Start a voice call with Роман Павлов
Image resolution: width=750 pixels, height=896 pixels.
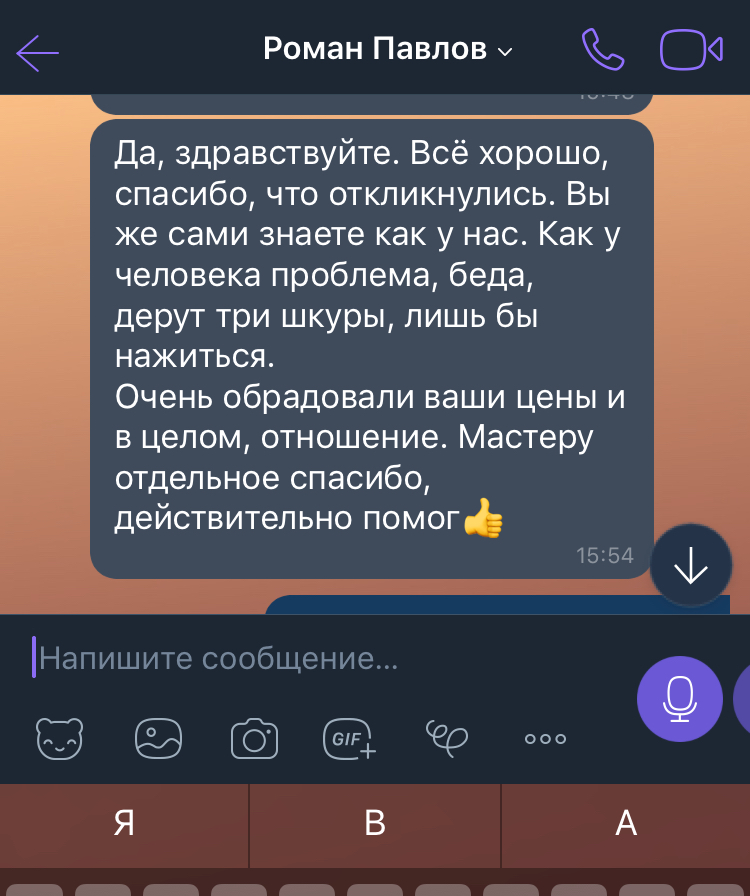(x=602, y=50)
